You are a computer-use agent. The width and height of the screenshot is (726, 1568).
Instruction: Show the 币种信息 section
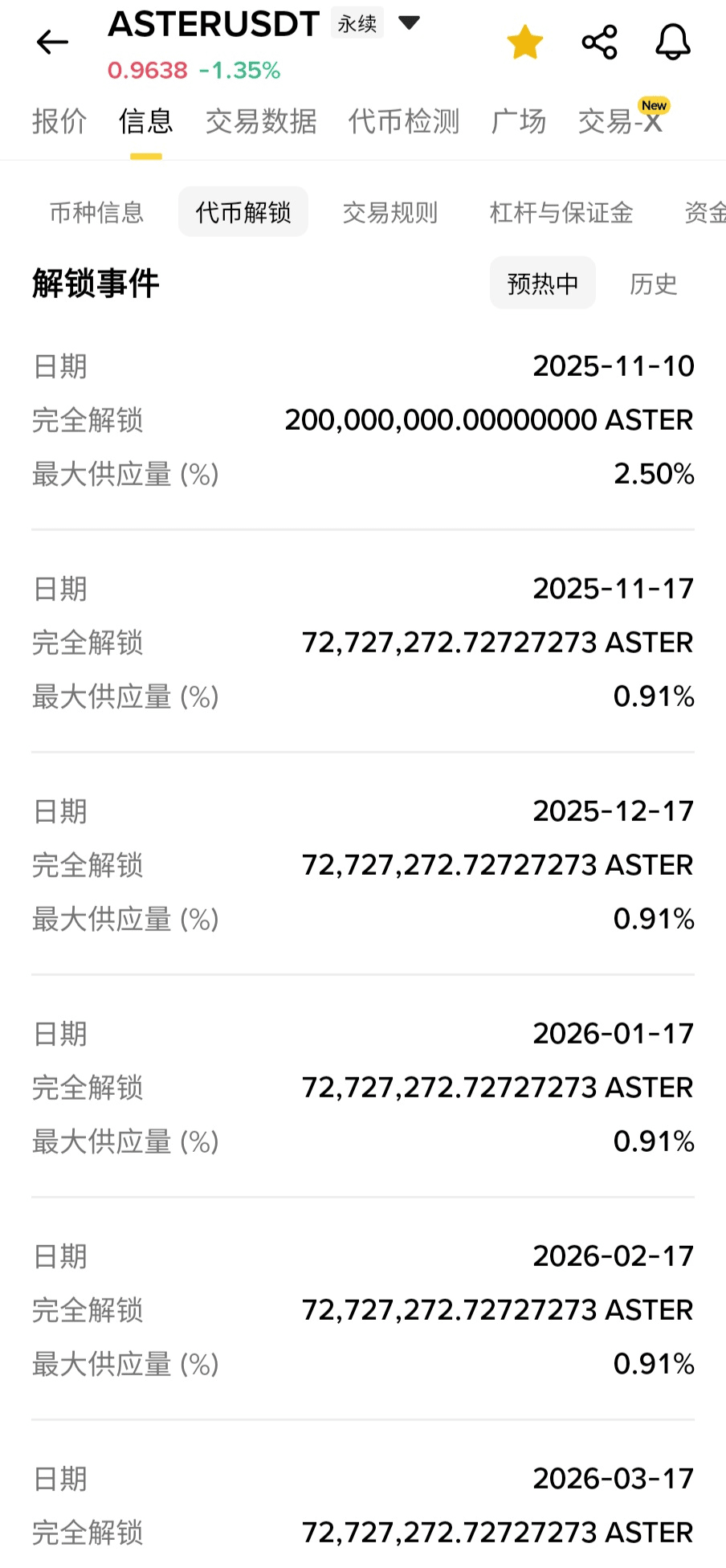96,212
